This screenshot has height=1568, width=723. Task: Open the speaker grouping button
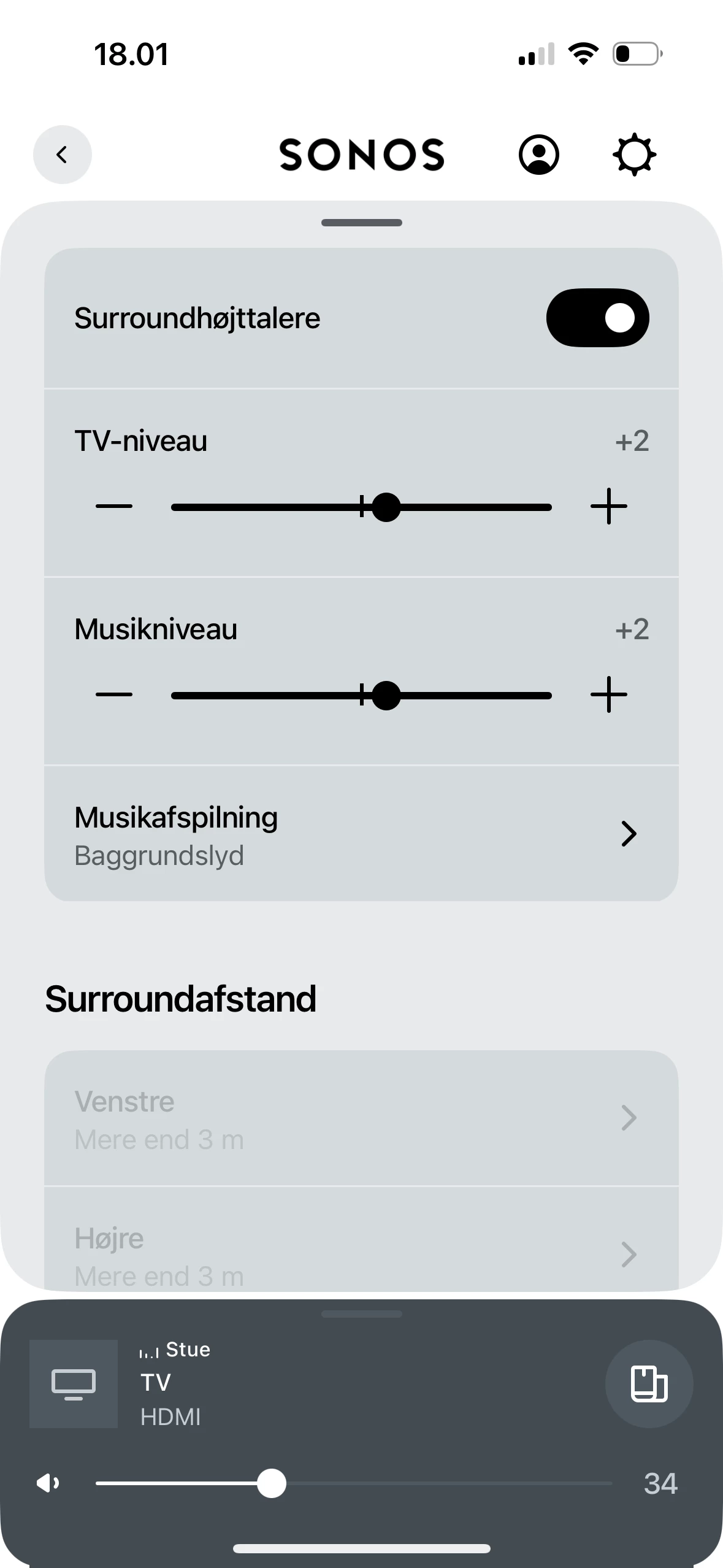pyautogui.click(x=649, y=1384)
